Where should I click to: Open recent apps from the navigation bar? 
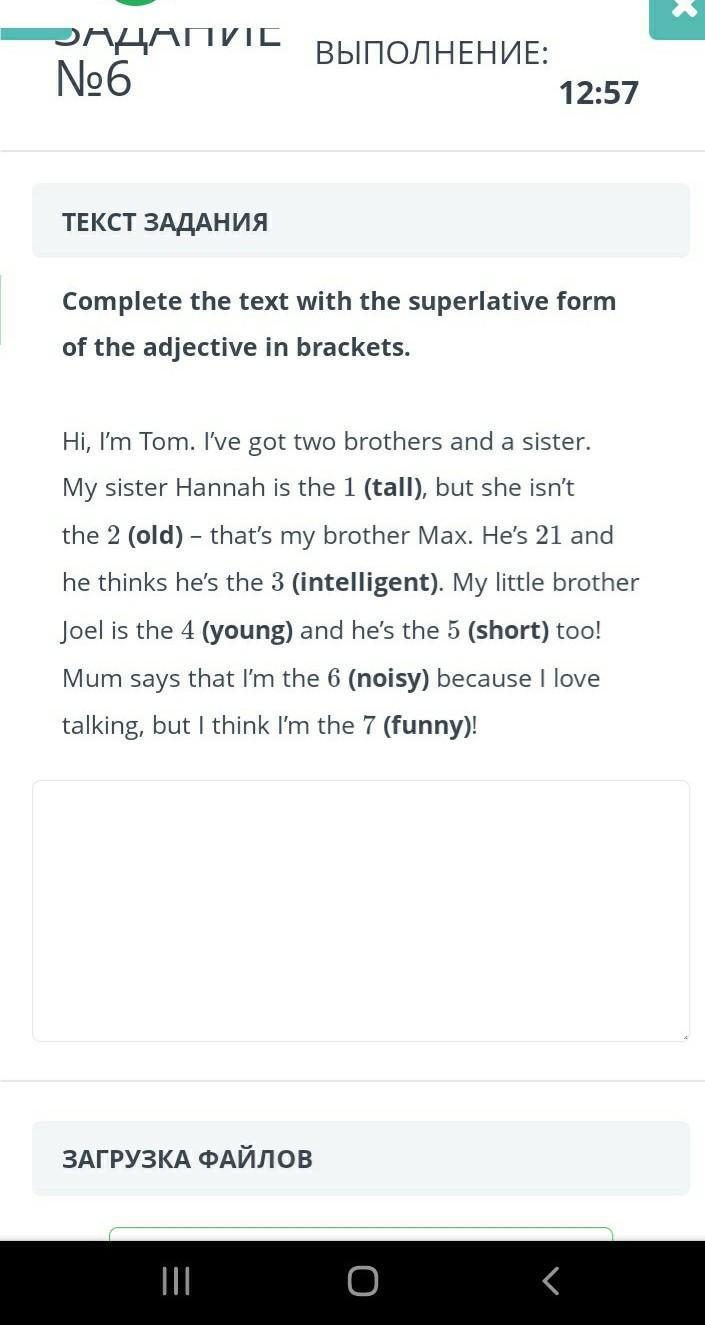(176, 1281)
